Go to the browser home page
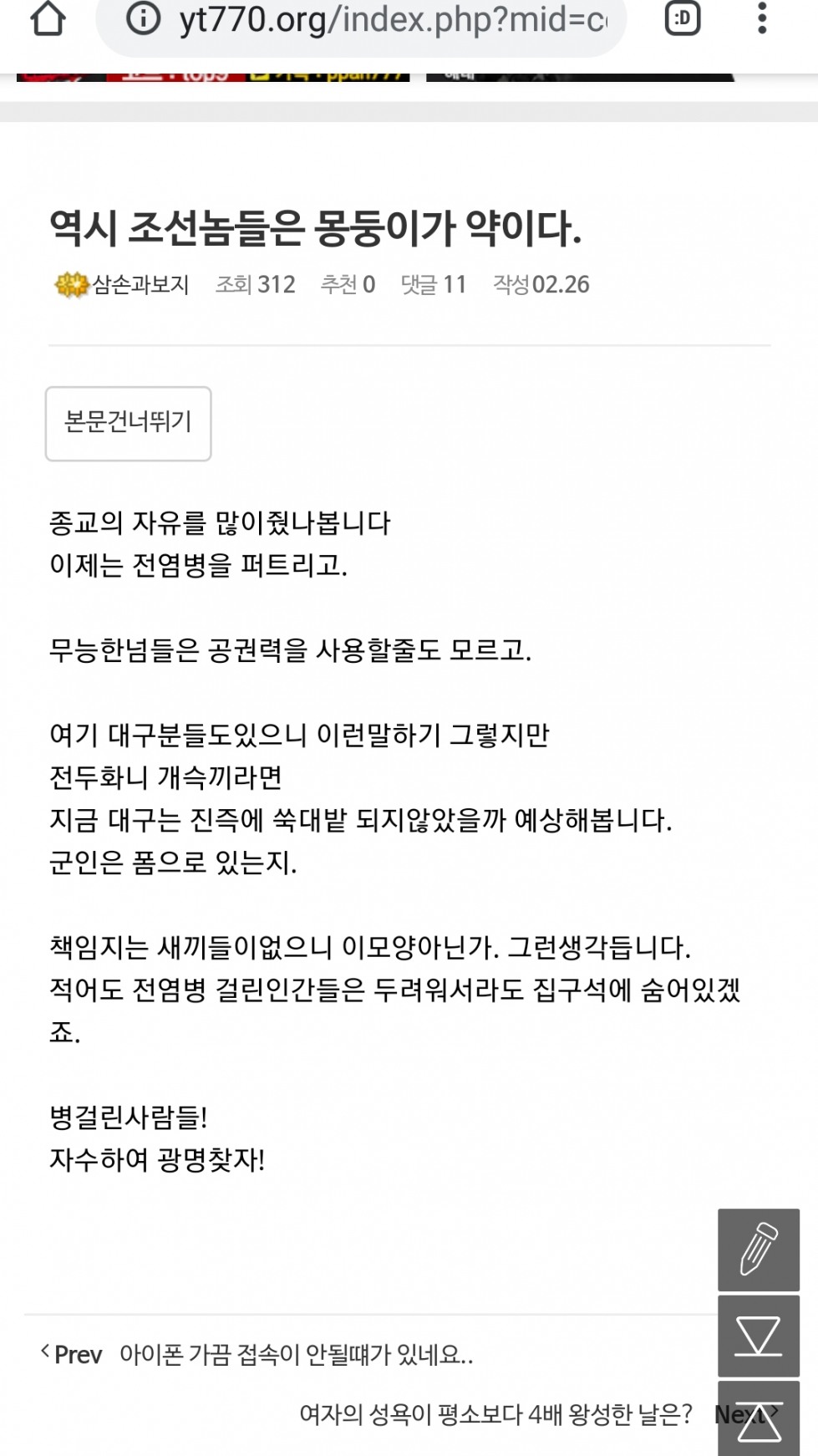 [48, 18]
